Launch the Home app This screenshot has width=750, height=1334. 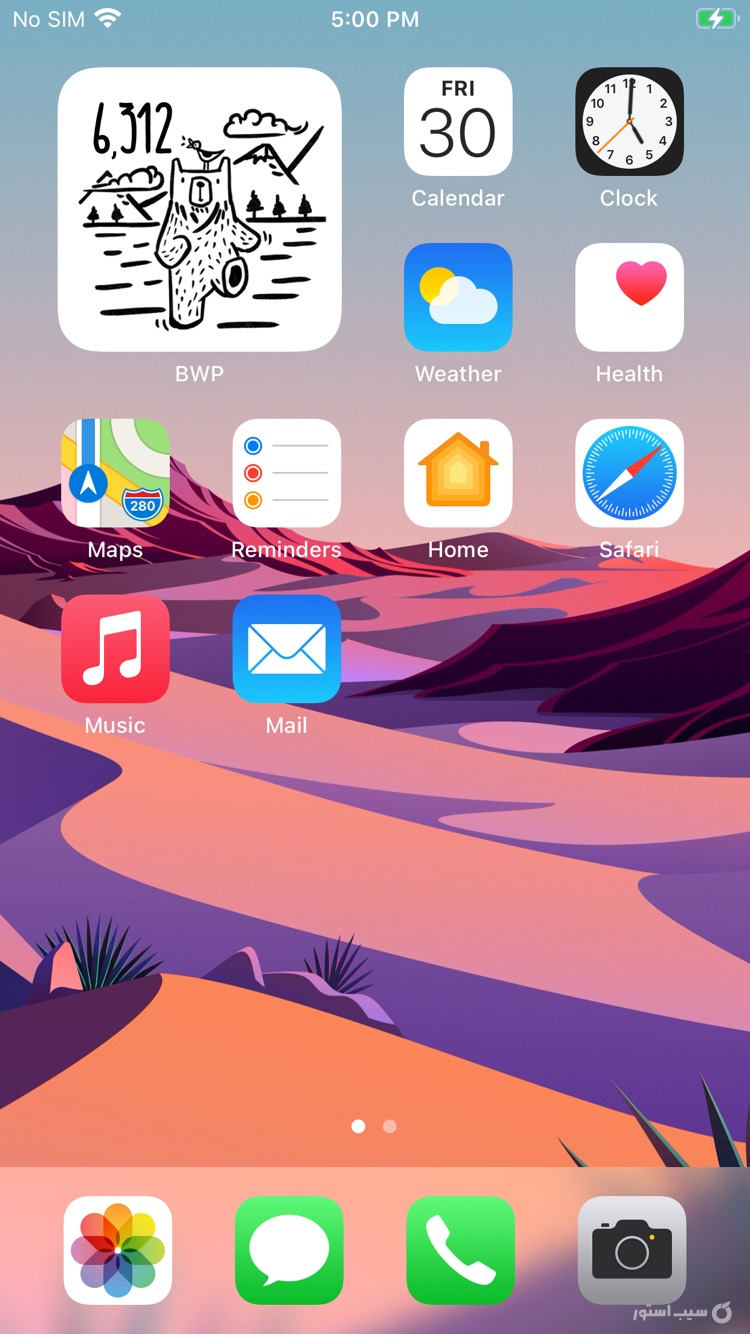point(458,473)
